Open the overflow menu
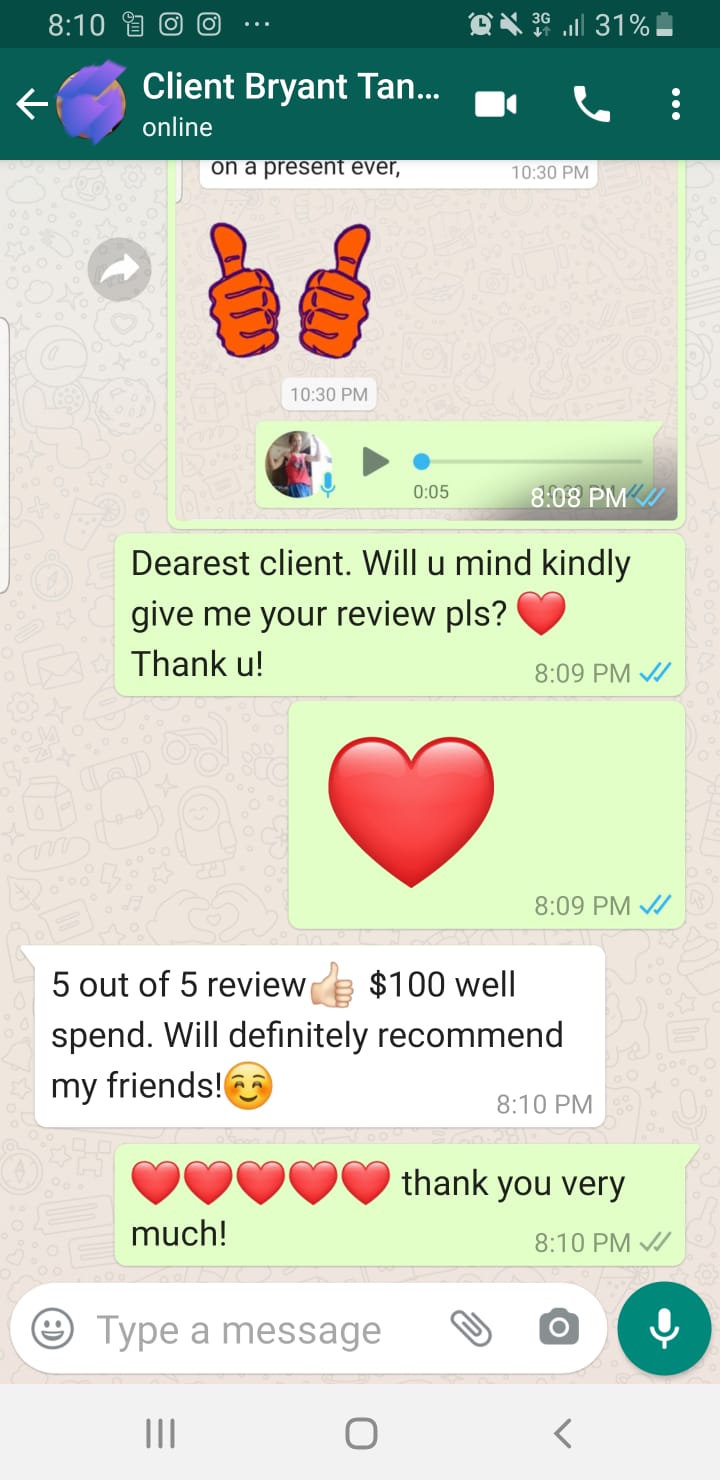Screen dimensions: 720x1480 click(x=676, y=104)
